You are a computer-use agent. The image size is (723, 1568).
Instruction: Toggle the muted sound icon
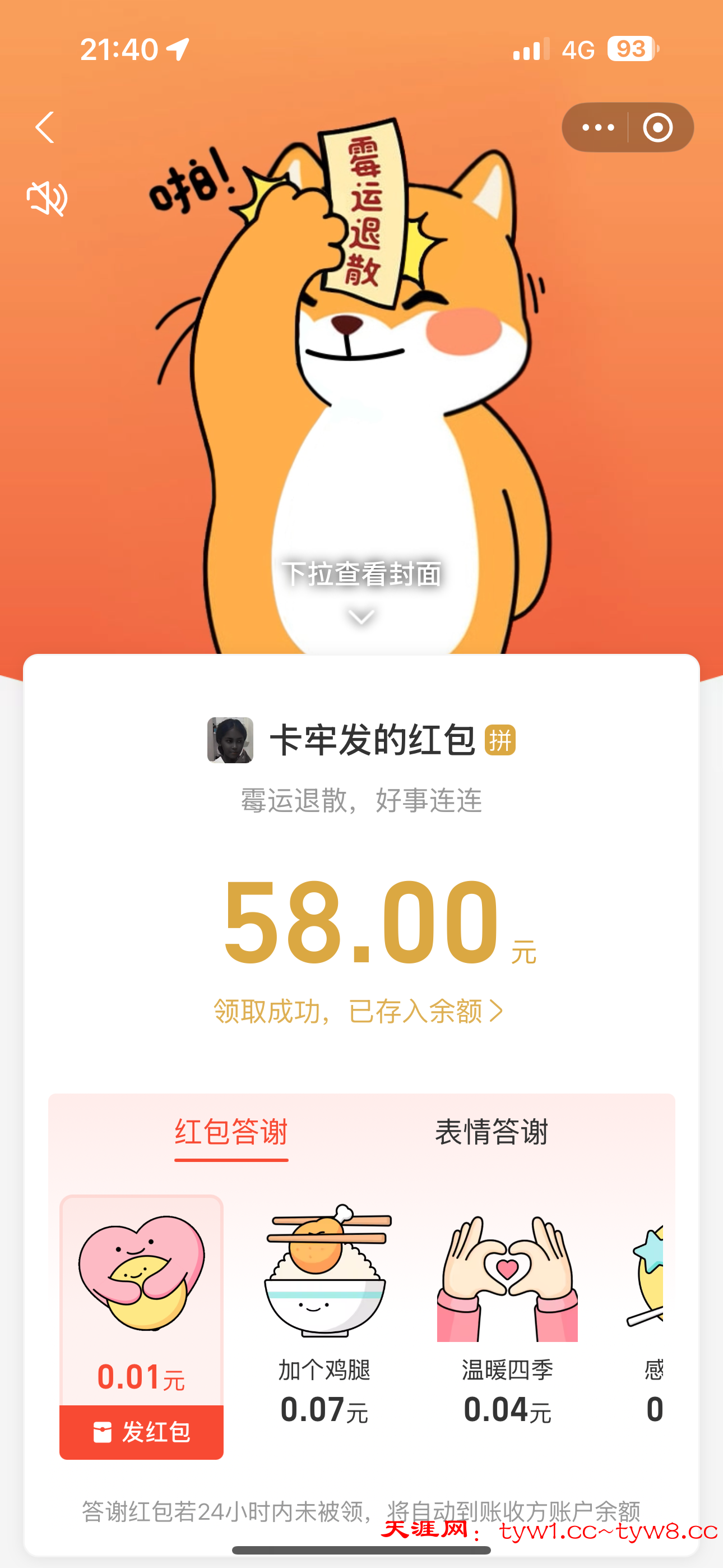click(47, 199)
